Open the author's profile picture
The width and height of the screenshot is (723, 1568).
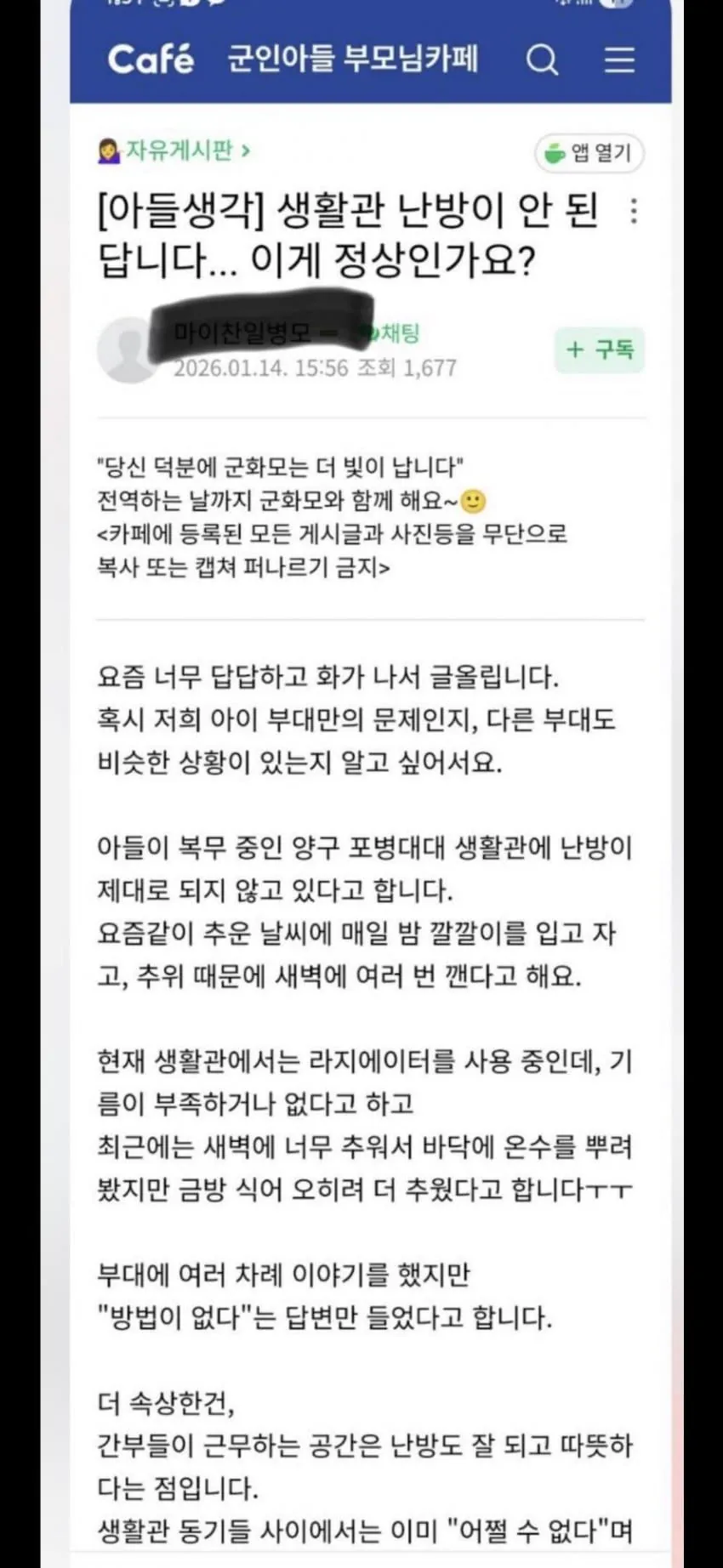click(x=126, y=350)
